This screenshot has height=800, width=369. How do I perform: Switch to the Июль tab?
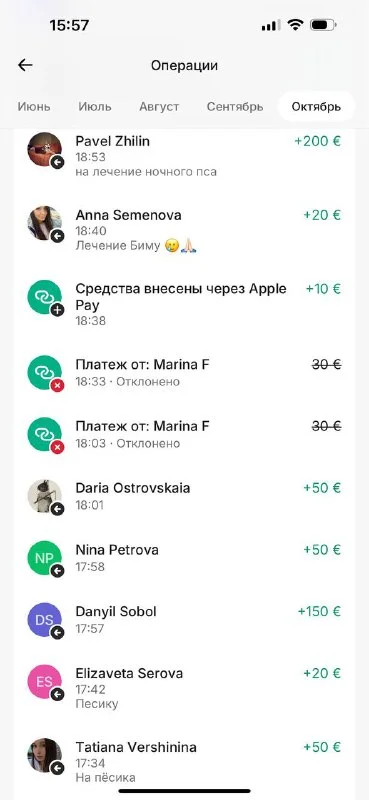pyautogui.click(x=95, y=107)
